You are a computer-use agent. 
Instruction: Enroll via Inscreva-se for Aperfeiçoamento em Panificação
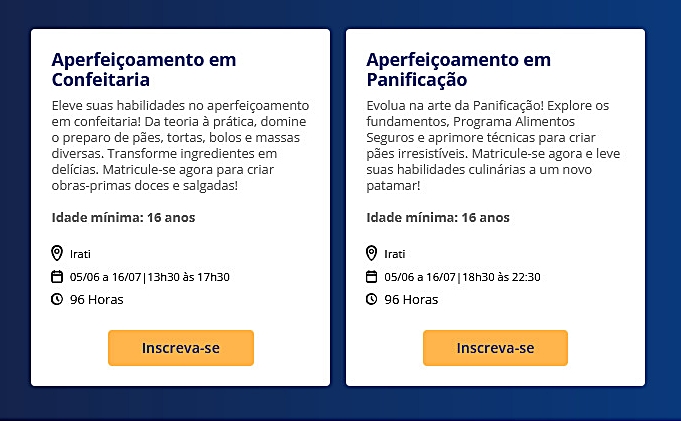point(495,348)
